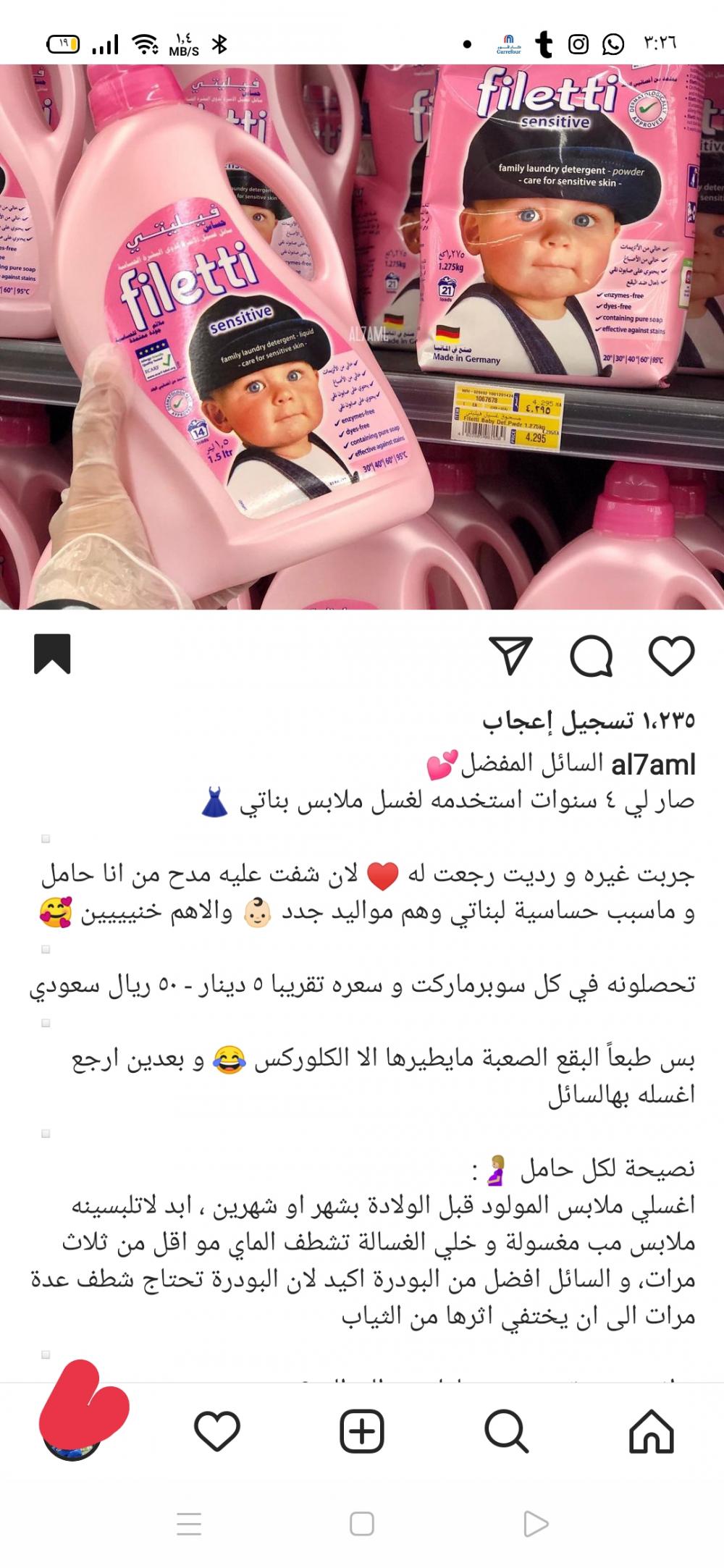Share this post via direct message
The width and height of the screenshot is (724, 1568).
tap(511, 655)
